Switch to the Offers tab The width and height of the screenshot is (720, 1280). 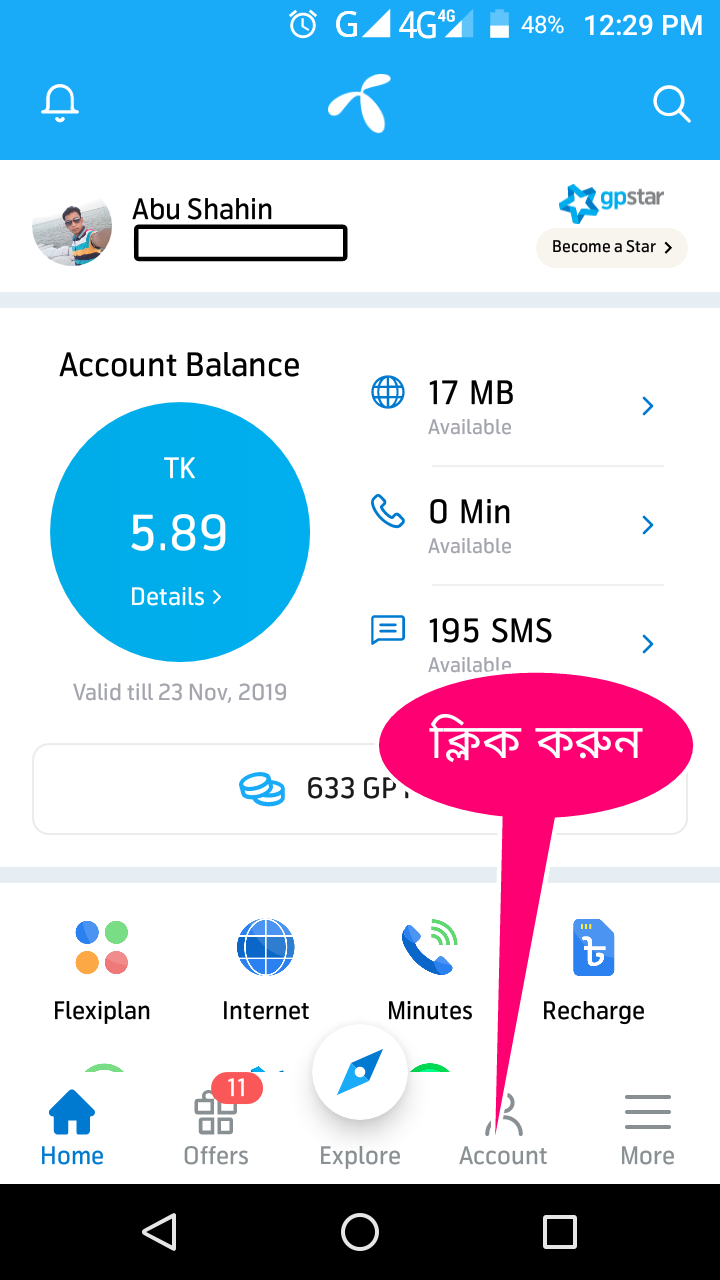[x=216, y=1126]
